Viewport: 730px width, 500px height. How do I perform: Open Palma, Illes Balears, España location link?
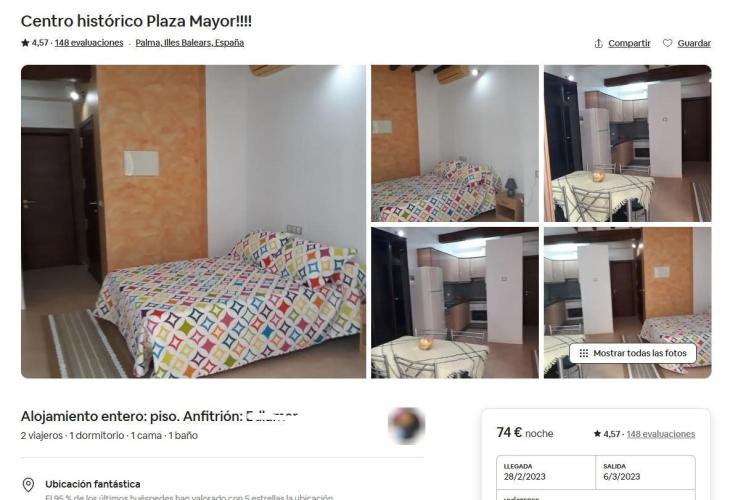(x=189, y=43)
